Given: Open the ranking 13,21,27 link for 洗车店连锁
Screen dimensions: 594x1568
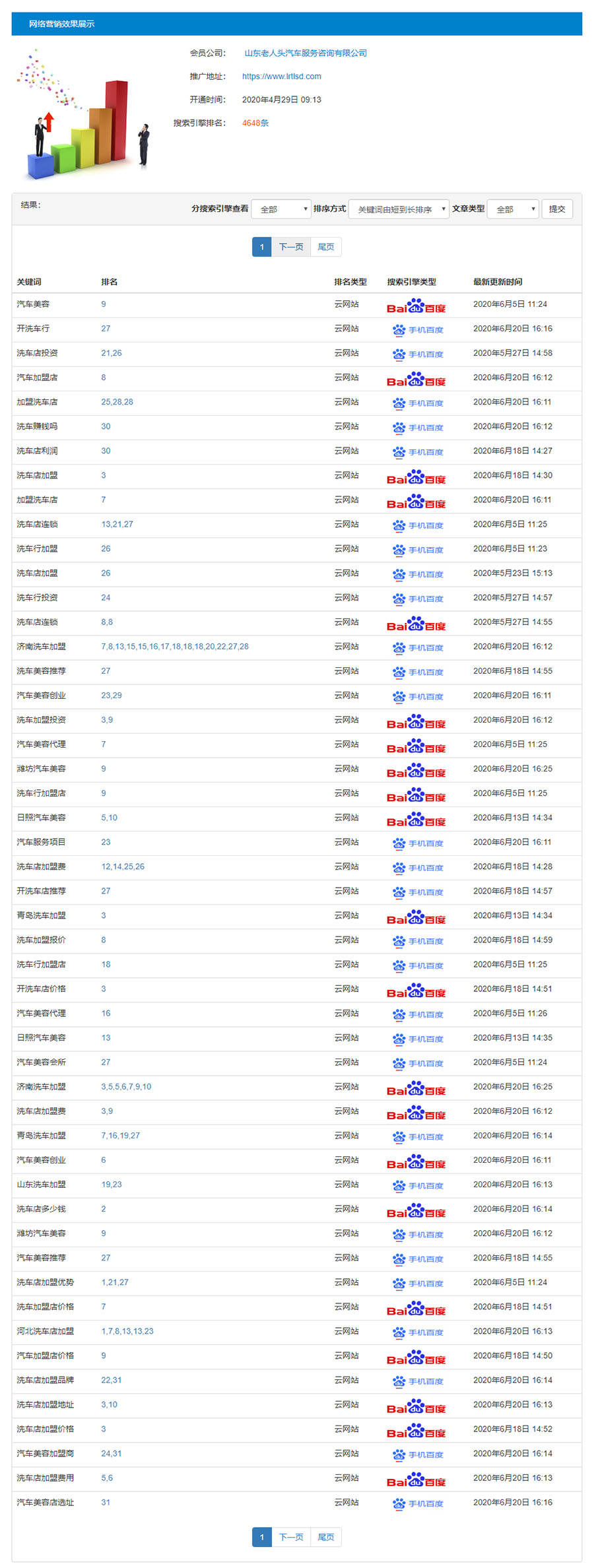Looking at the screenshot, I should [117, 524].
